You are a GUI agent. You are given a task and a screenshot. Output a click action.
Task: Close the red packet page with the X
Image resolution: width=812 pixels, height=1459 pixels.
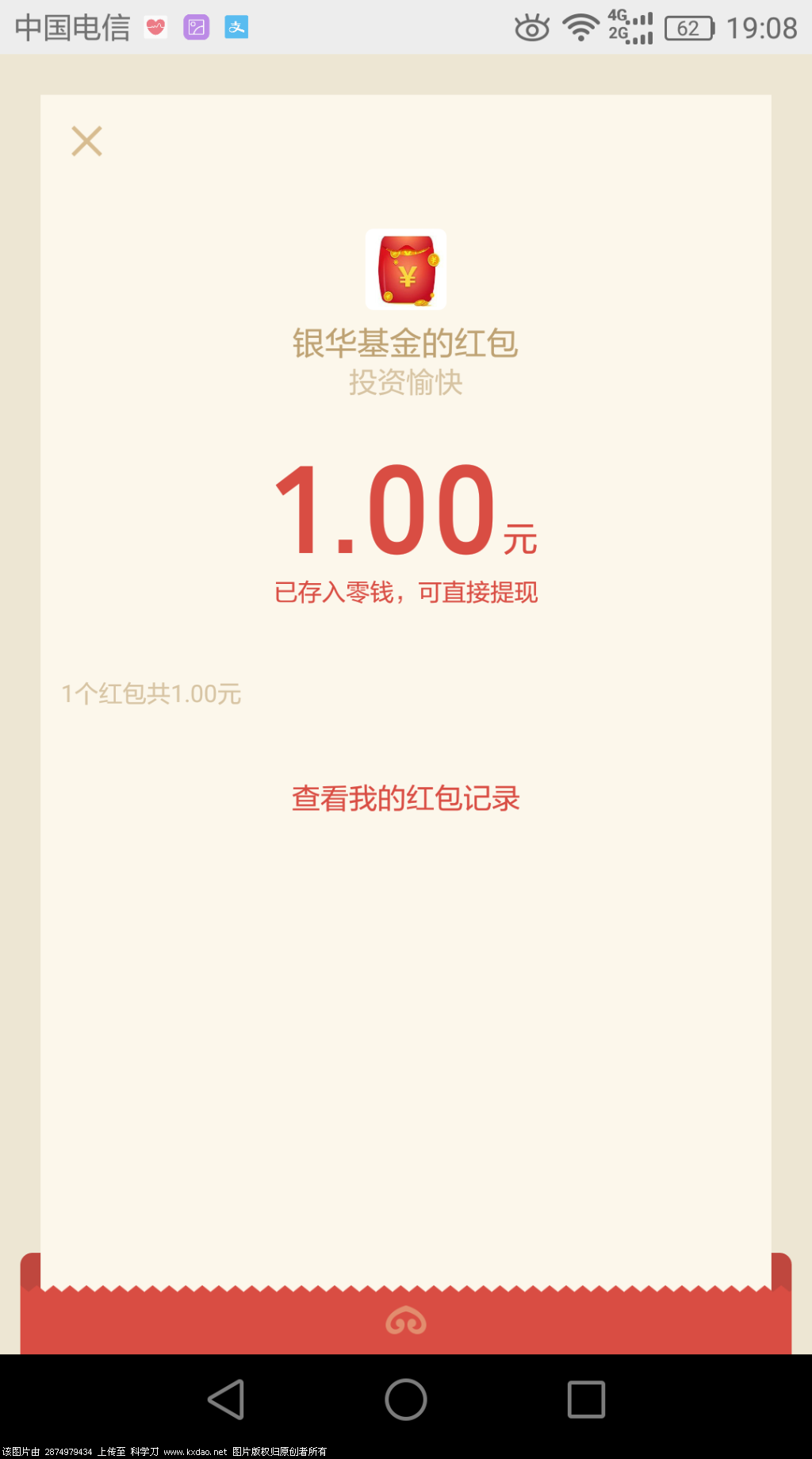[86, 140]
